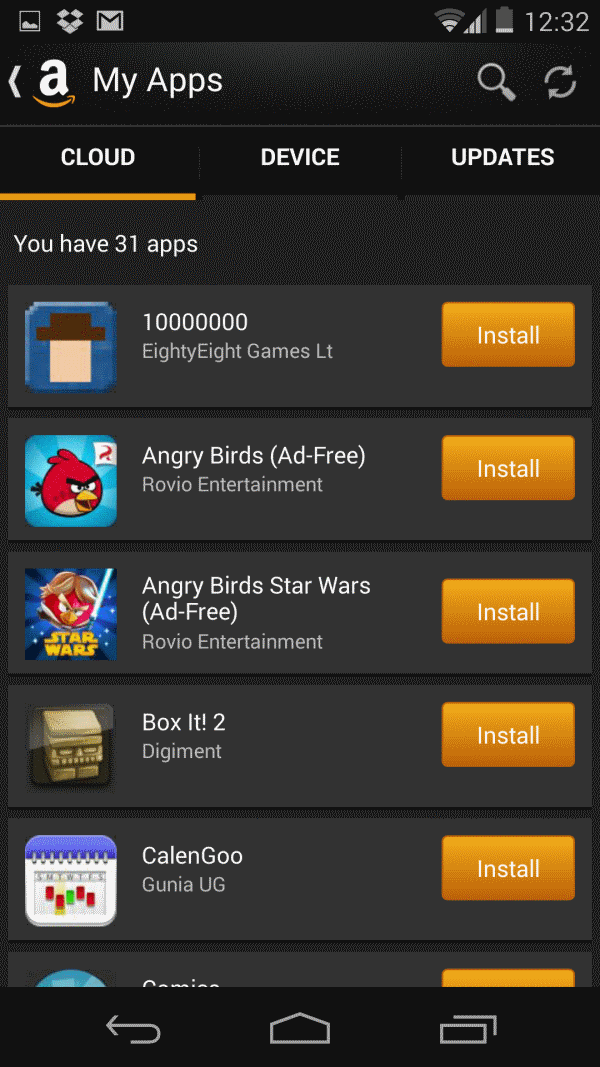Install CalenGoo

508,868
